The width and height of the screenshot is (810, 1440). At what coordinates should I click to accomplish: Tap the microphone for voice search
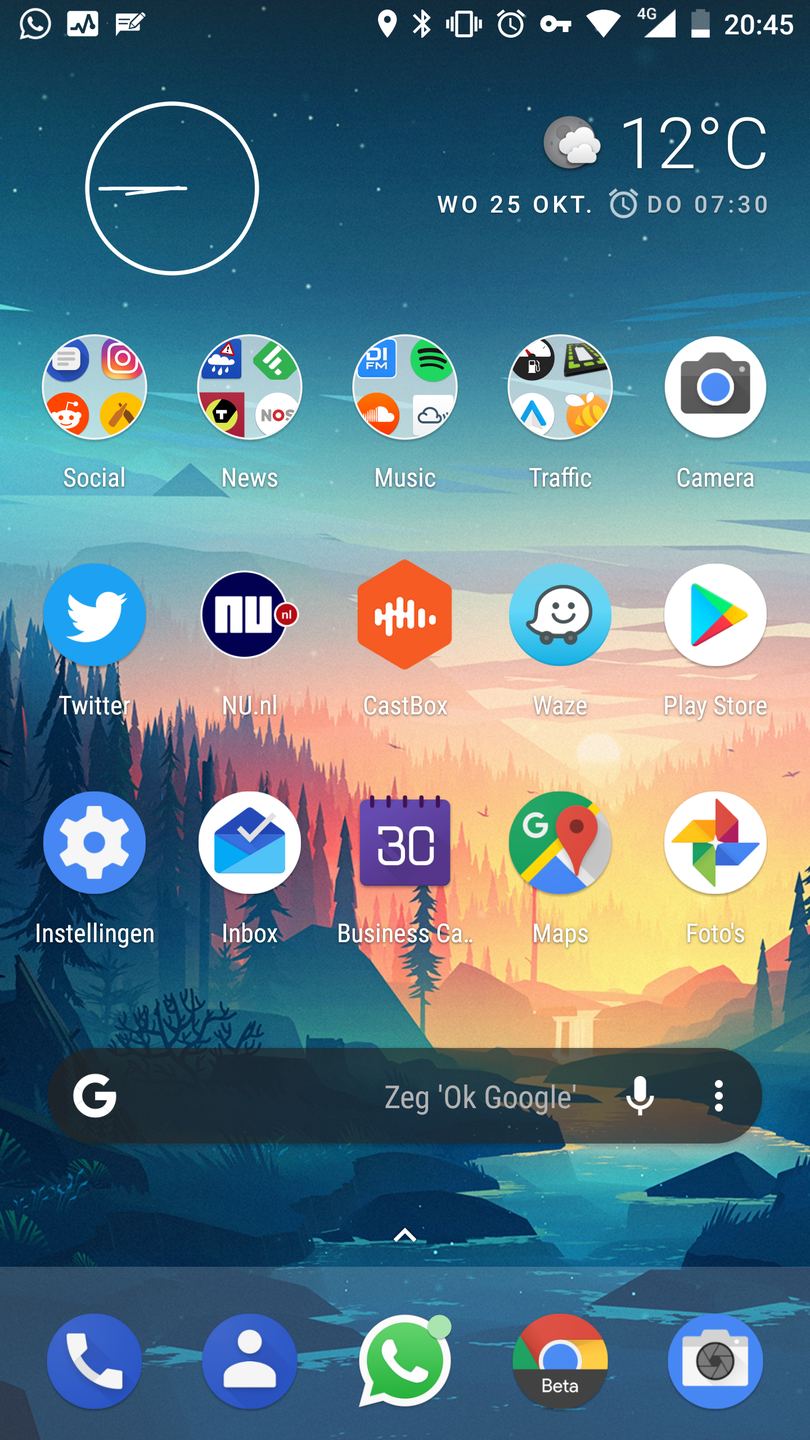pos(640,1097)
